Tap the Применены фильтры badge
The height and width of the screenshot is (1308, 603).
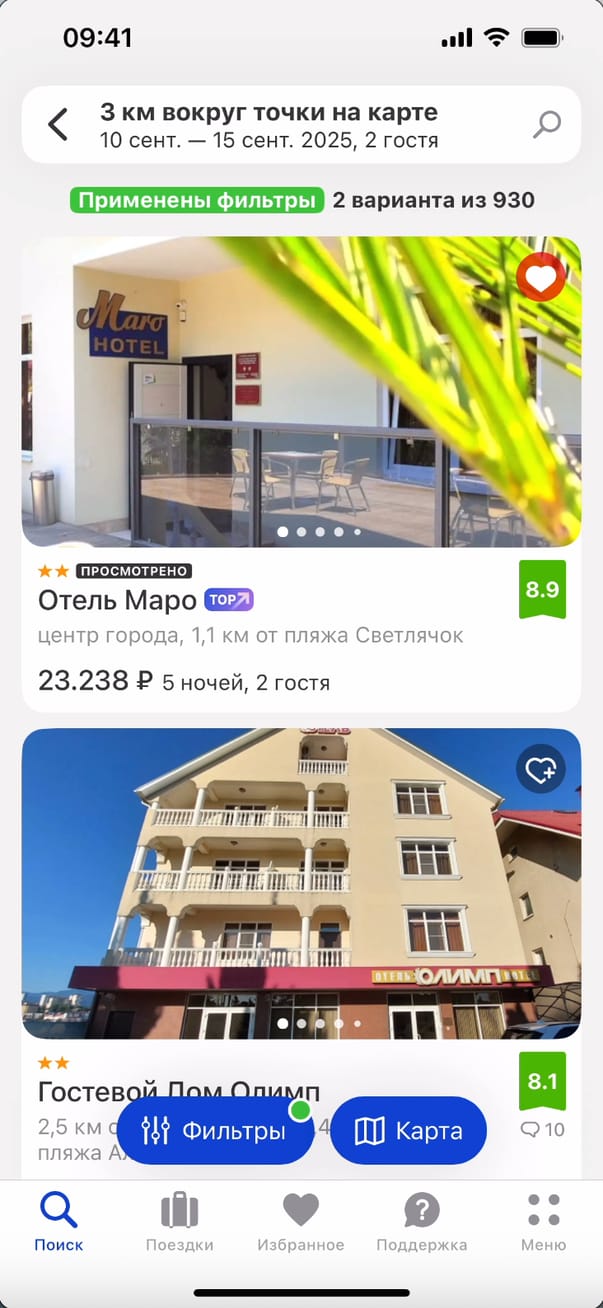coord(197,200)
